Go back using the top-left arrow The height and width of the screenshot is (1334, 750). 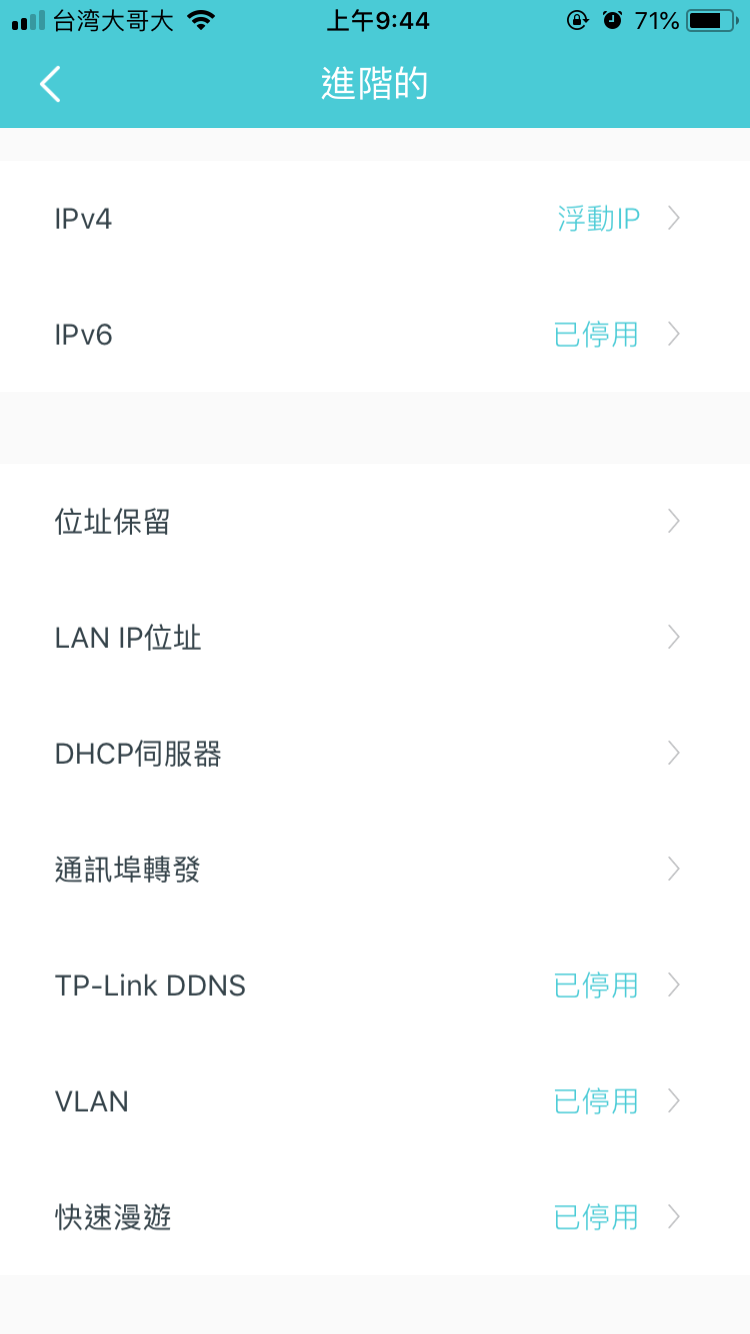pos(50,84)
